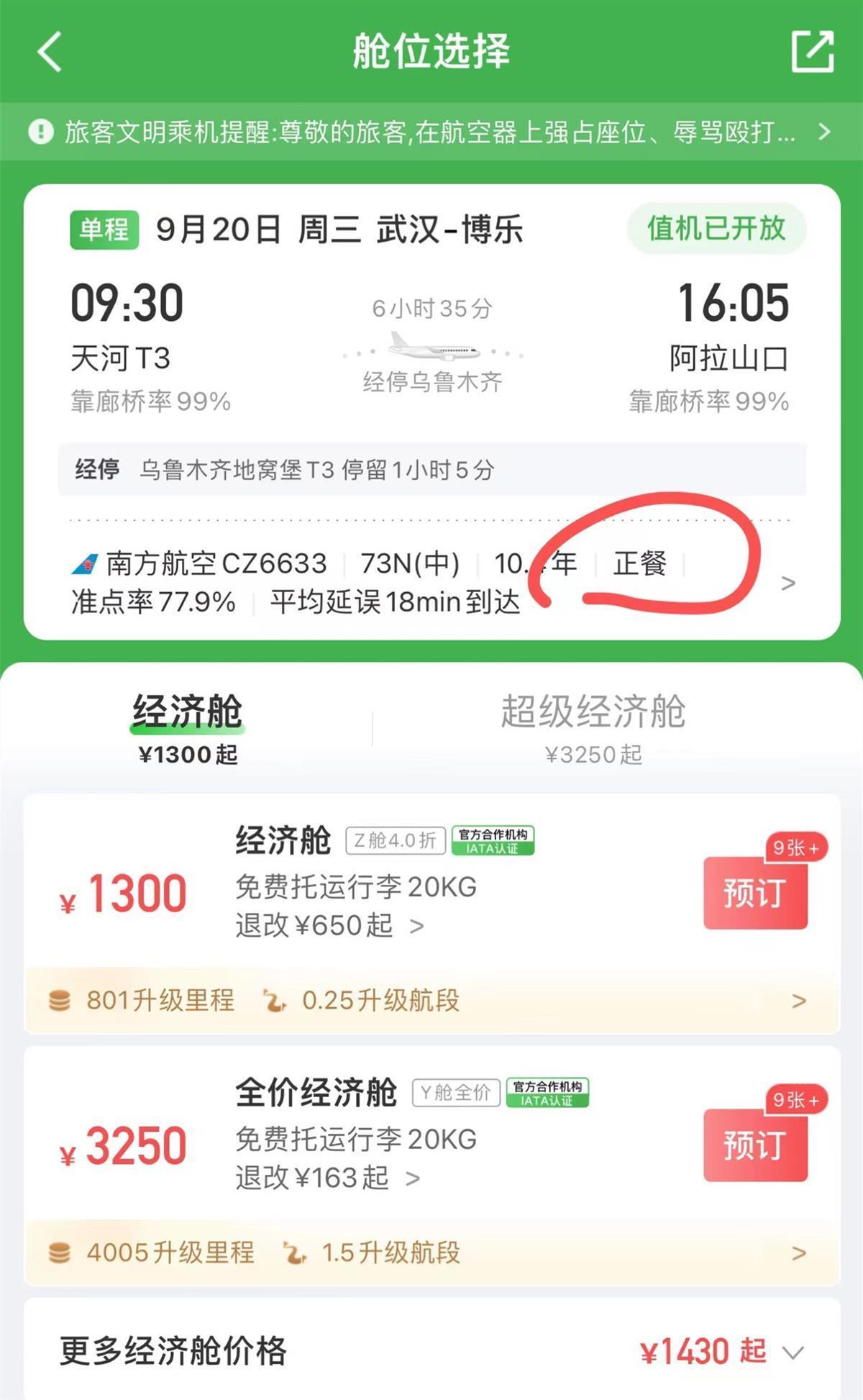View 退改¥163起 refund rules

327,1178
